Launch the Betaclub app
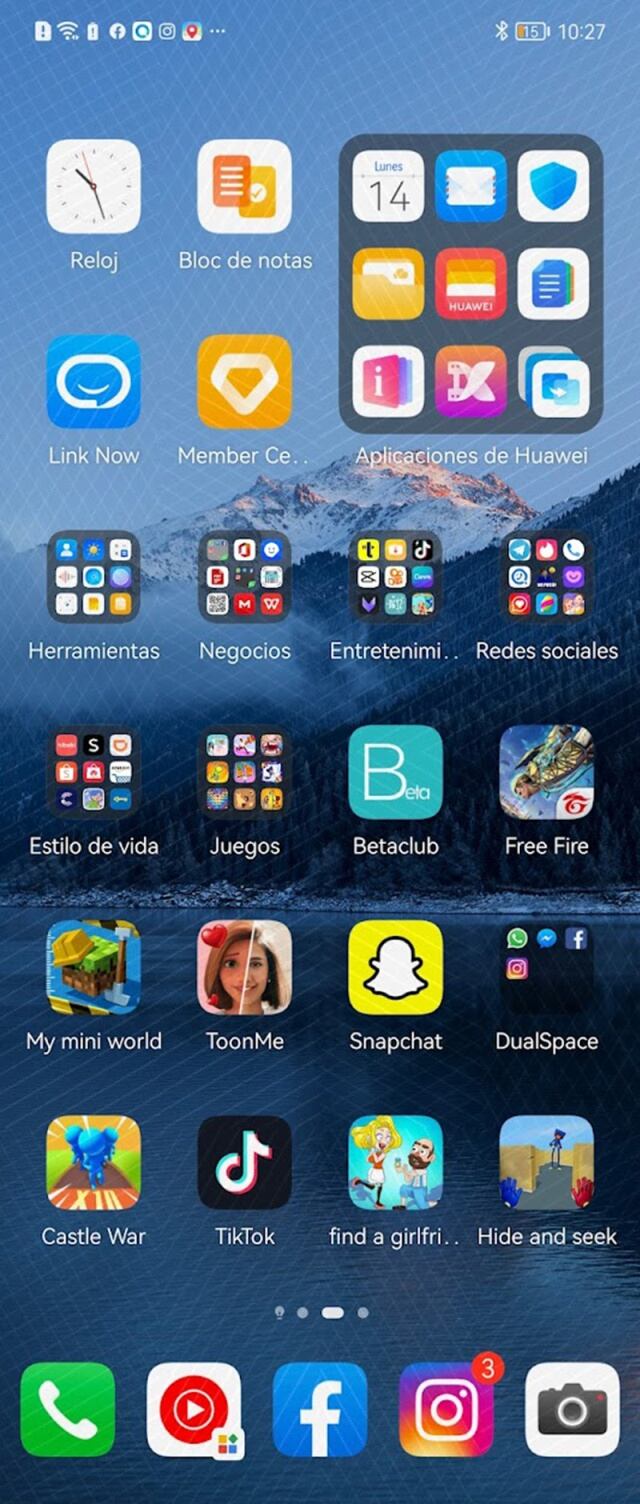Viewport: 640px width, 1504px height. coord(396,772)
